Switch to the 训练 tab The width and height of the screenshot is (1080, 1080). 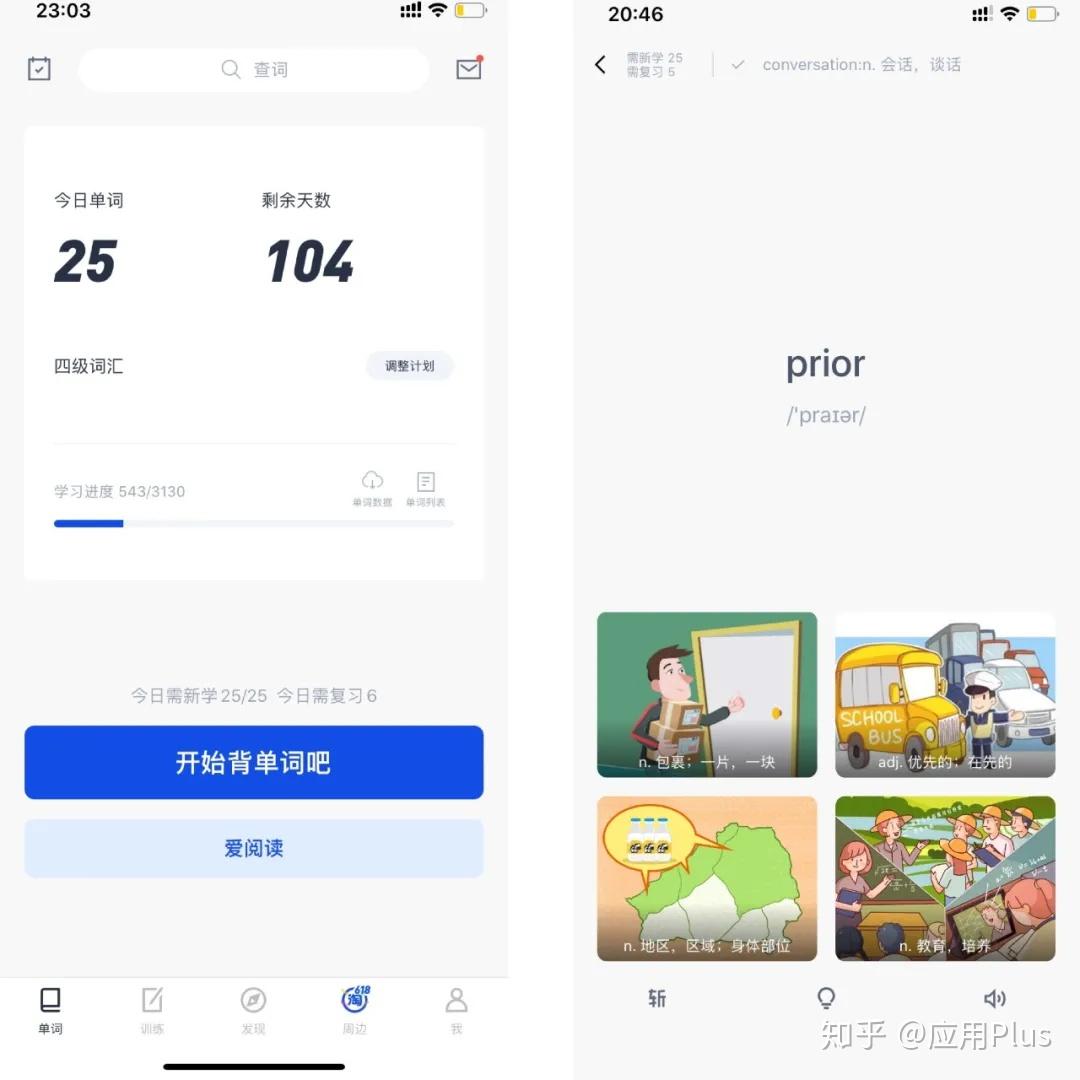[152, 1010]
